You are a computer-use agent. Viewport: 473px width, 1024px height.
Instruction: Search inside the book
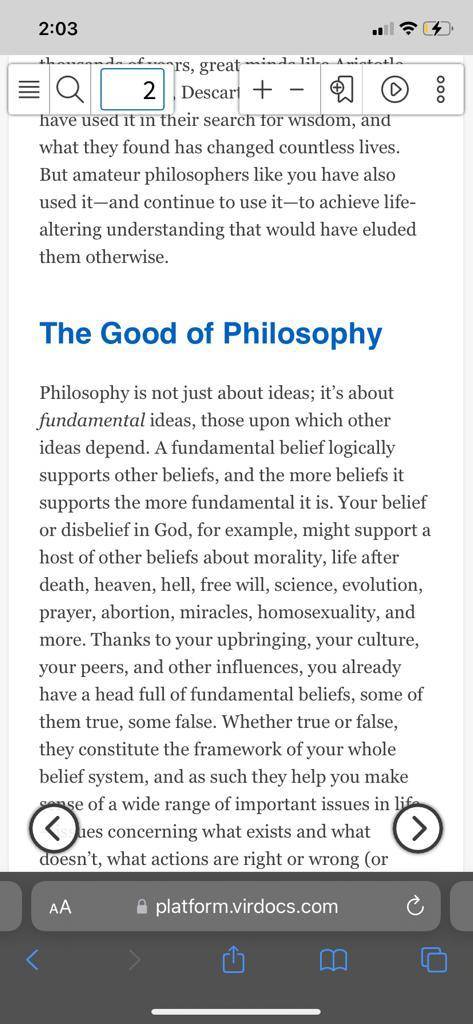[x=70, y=90]
